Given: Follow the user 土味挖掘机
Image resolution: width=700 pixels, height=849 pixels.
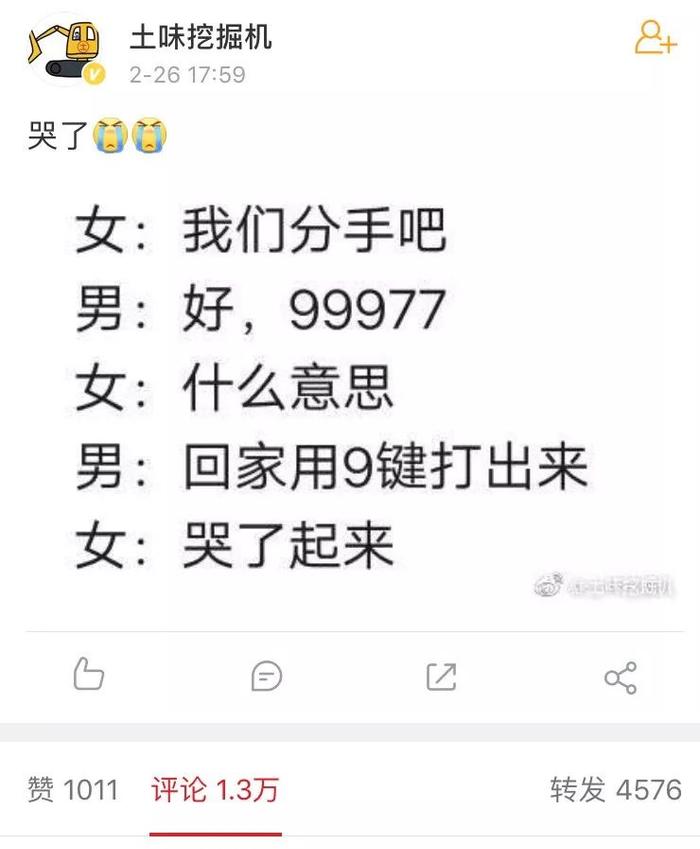Looking at the screenshot, I should click(x=656, y=38).
